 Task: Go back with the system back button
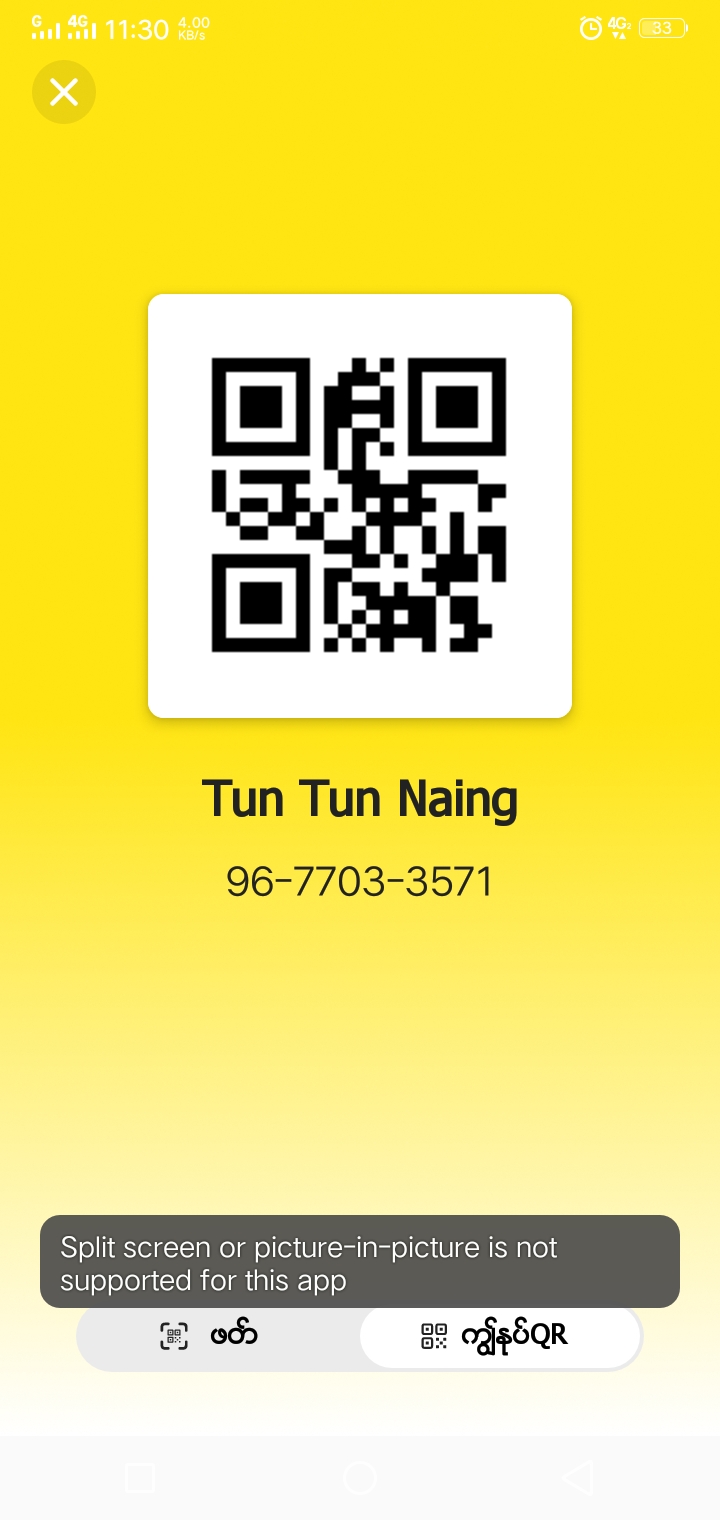click(x=577, y=1478)
